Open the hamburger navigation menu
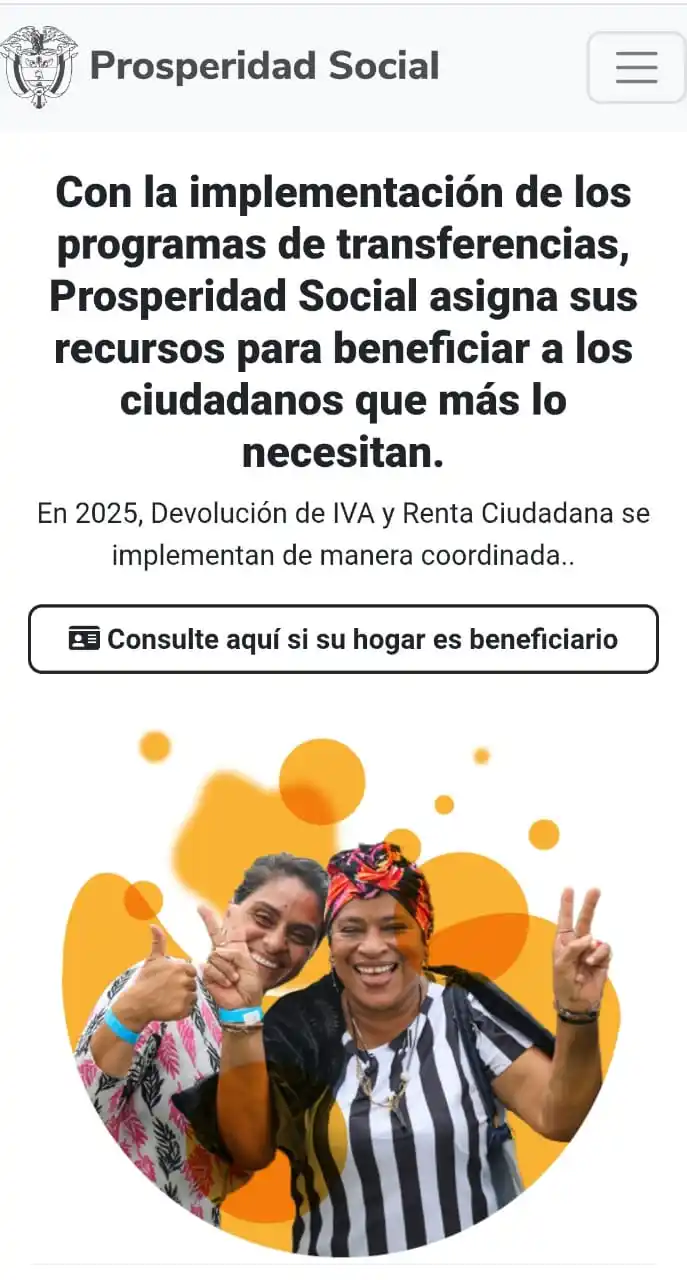The width and height of the screenshot is (687, 1280). [x=636, y=67]
